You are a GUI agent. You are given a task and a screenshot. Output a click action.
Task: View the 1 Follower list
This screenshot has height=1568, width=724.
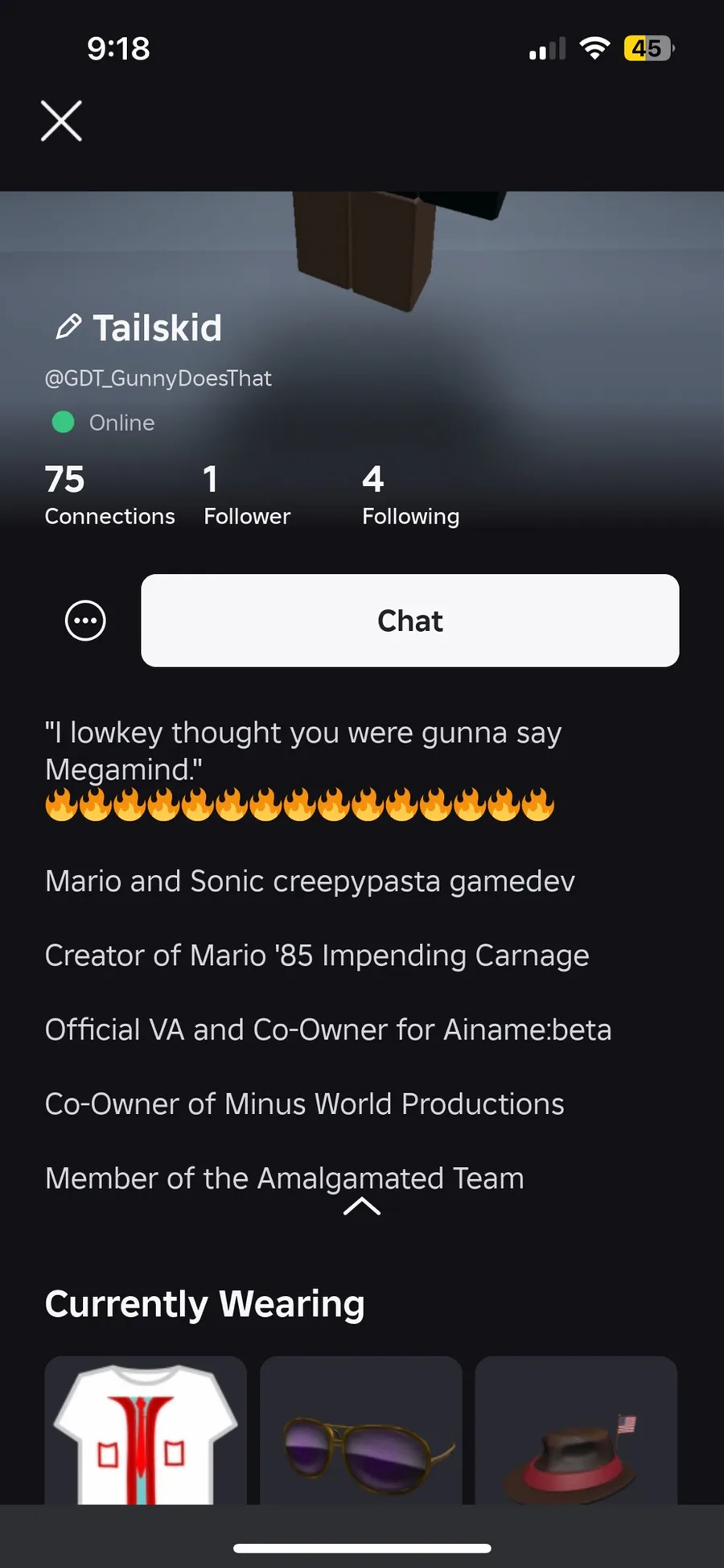(246, 495)
